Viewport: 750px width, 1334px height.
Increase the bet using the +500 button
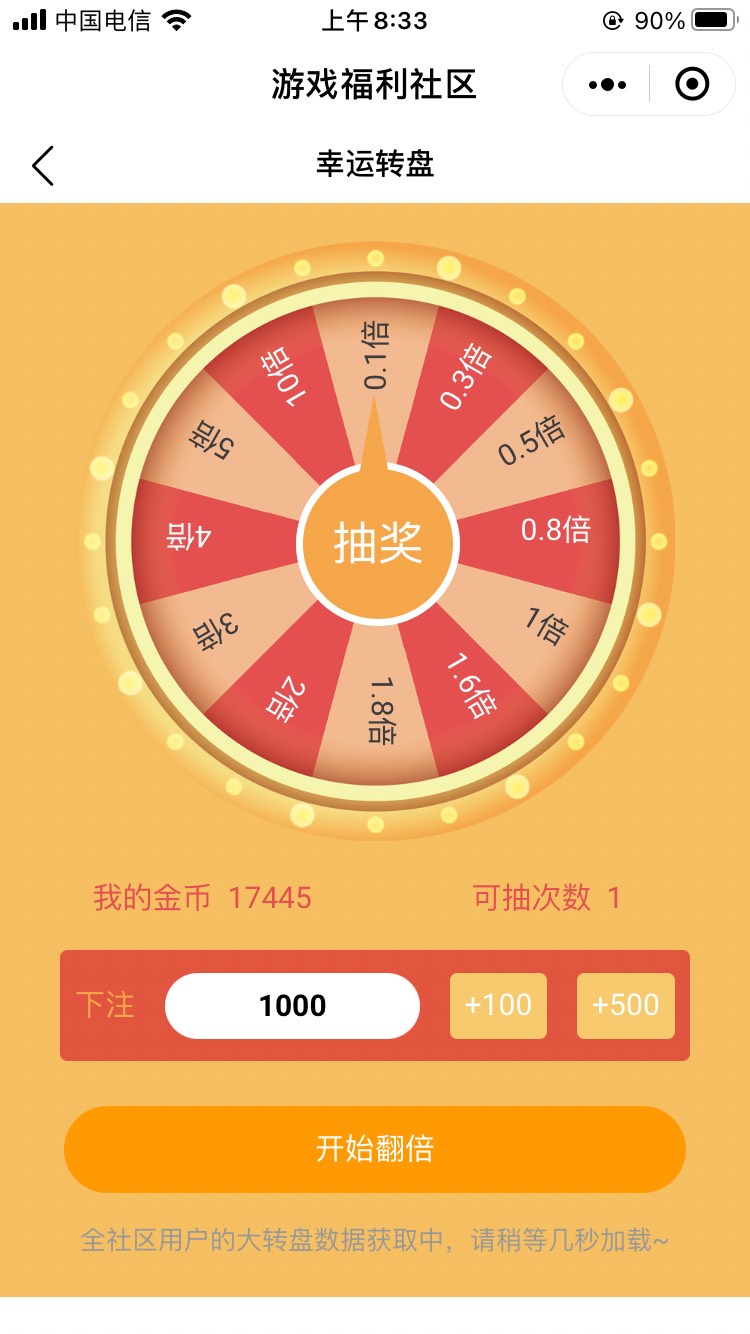pyautogui.click(x=626, y=1006)
